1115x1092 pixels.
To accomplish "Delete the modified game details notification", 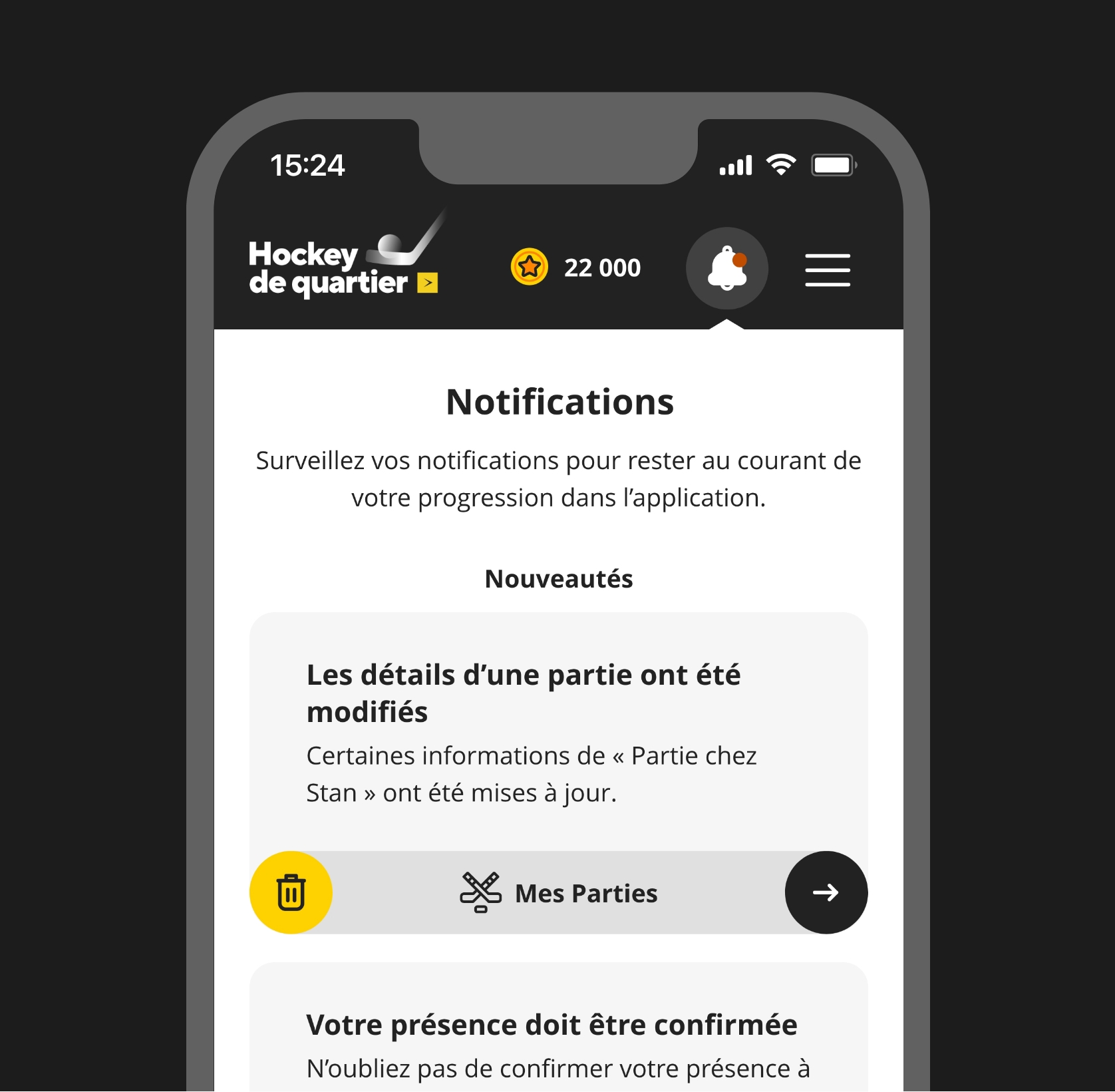I will (291, 892).
